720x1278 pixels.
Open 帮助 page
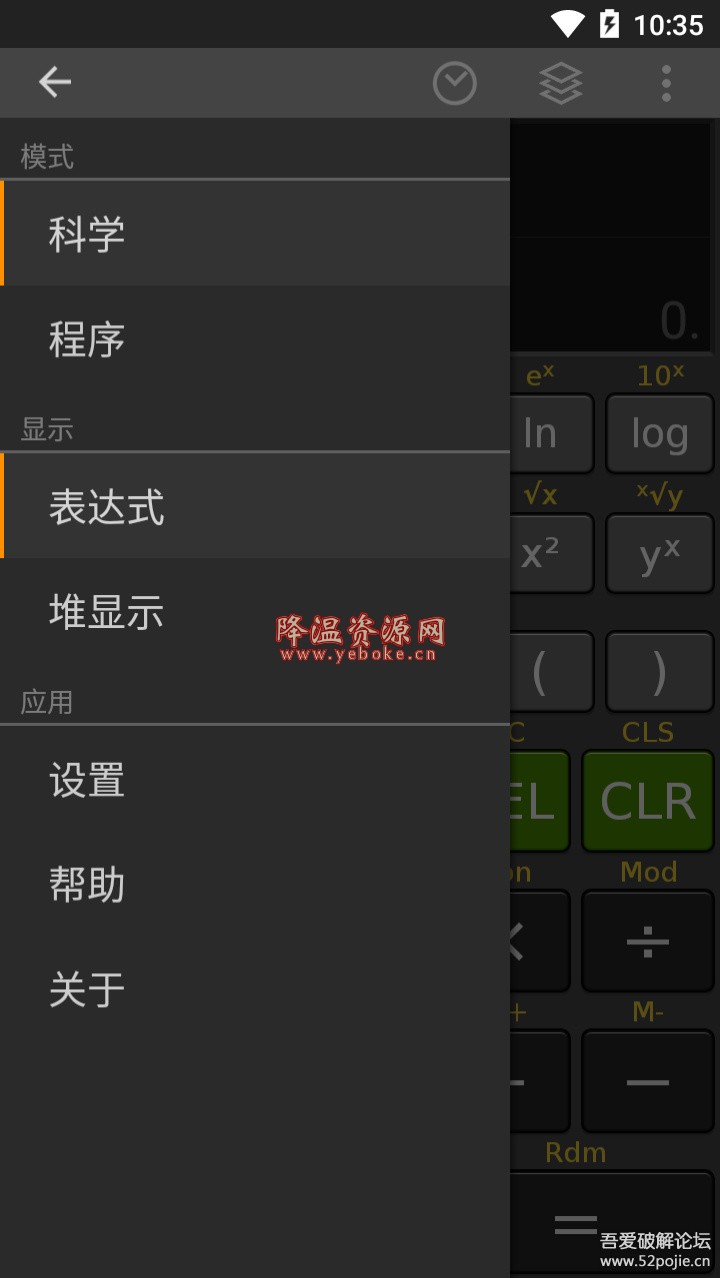click(x=255, y=885)
